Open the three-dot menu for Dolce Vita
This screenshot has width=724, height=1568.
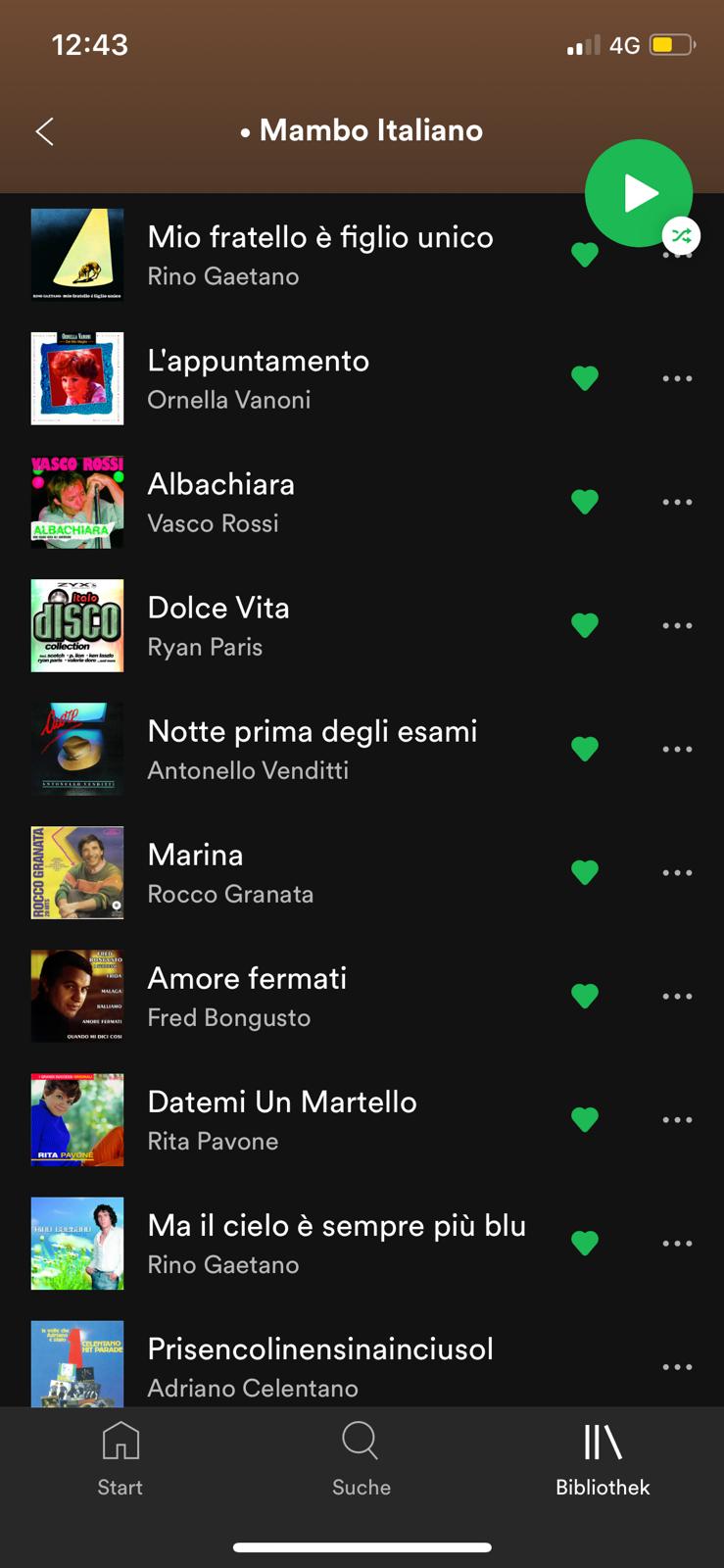[x=677, y=625]
